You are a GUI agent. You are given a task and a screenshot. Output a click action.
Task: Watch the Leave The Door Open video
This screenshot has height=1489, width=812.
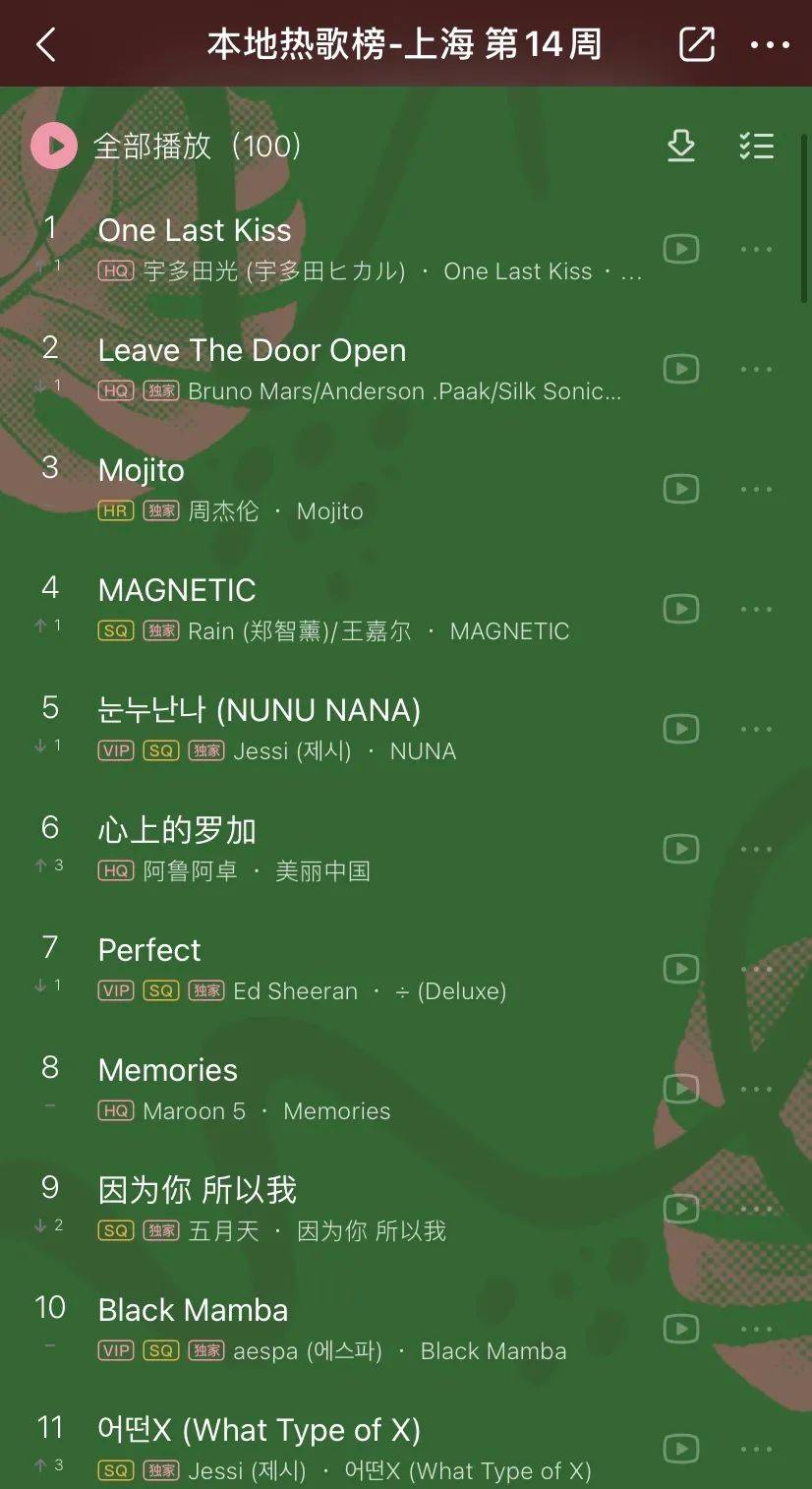[680, 369]
